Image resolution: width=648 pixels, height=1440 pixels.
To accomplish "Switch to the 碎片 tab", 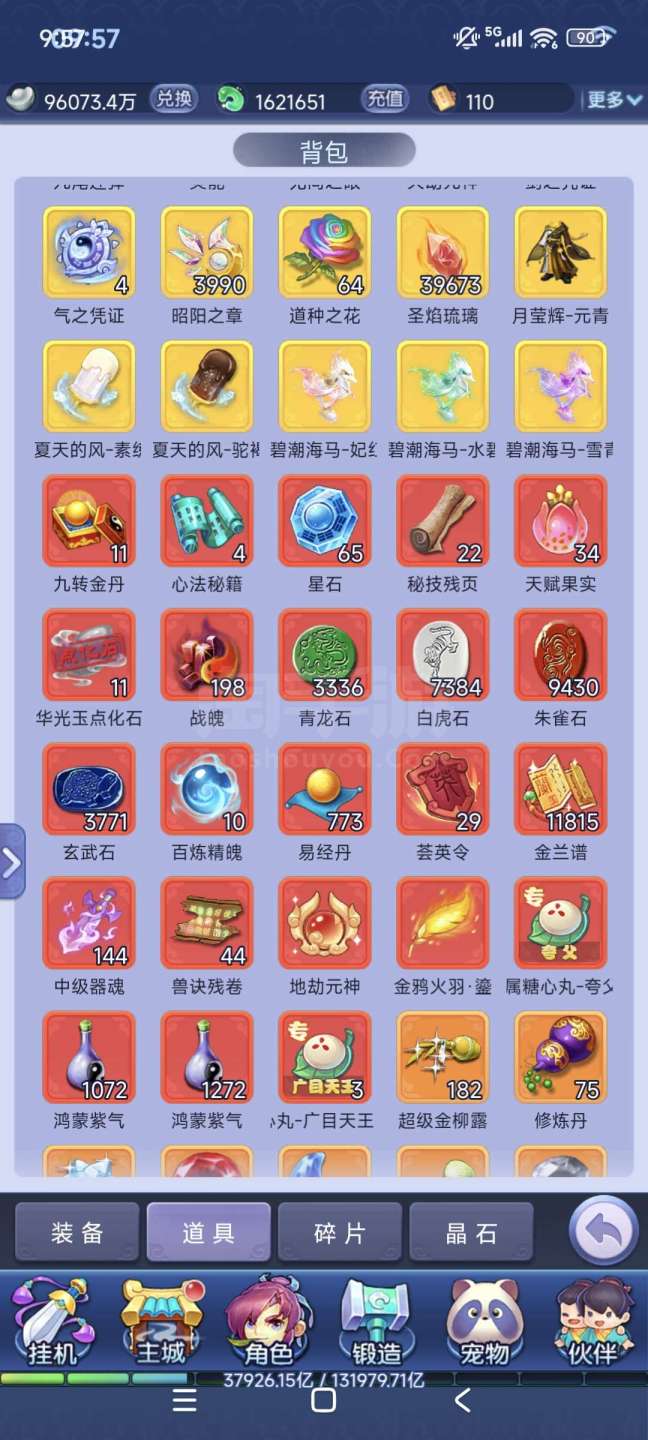I will click(340, 1232).
